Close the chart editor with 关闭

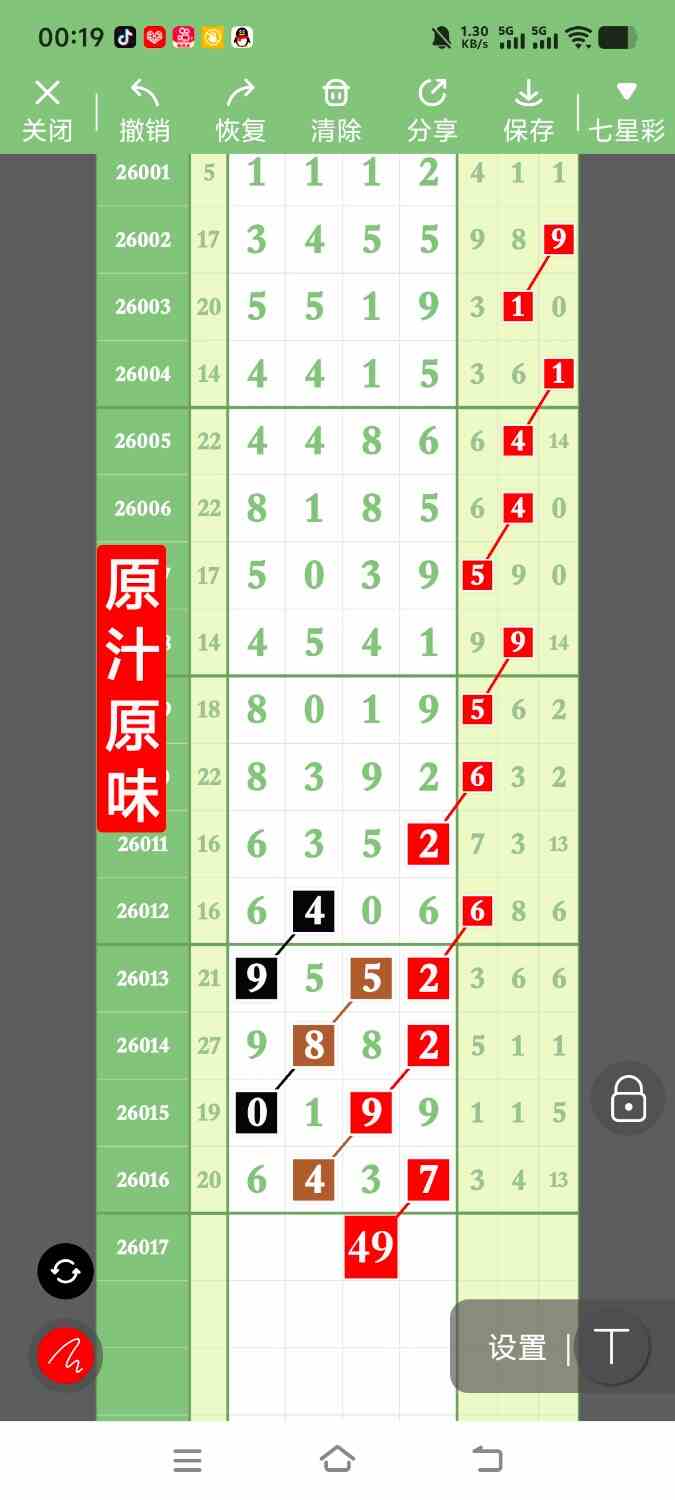click(47, 111)
